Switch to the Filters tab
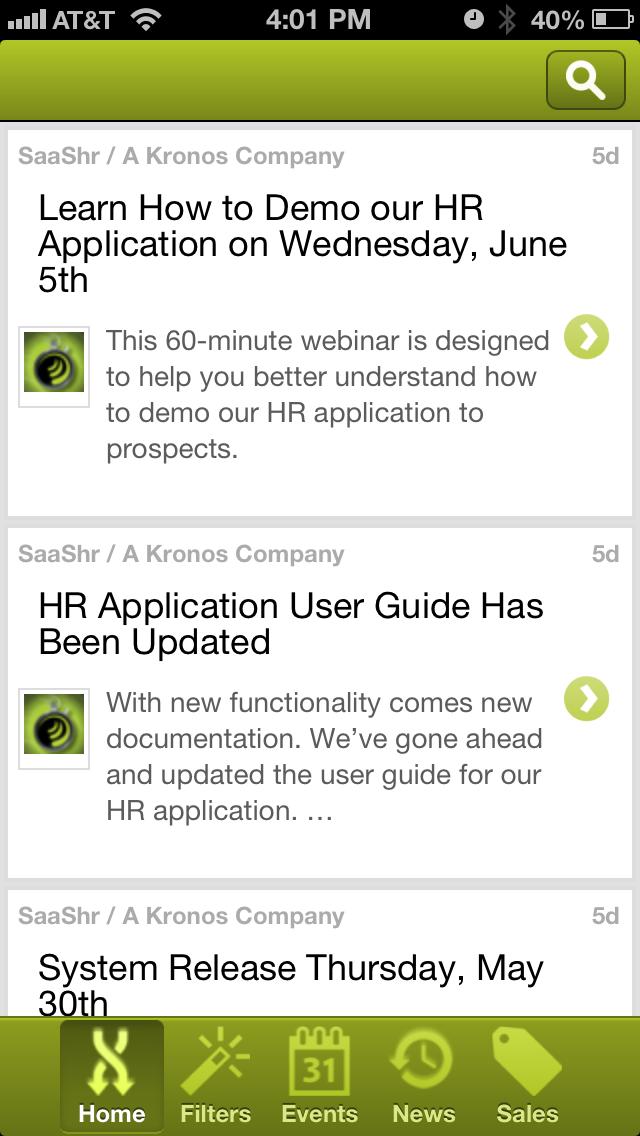Viewport: 640px width, 1136px height. [215, 1076]
